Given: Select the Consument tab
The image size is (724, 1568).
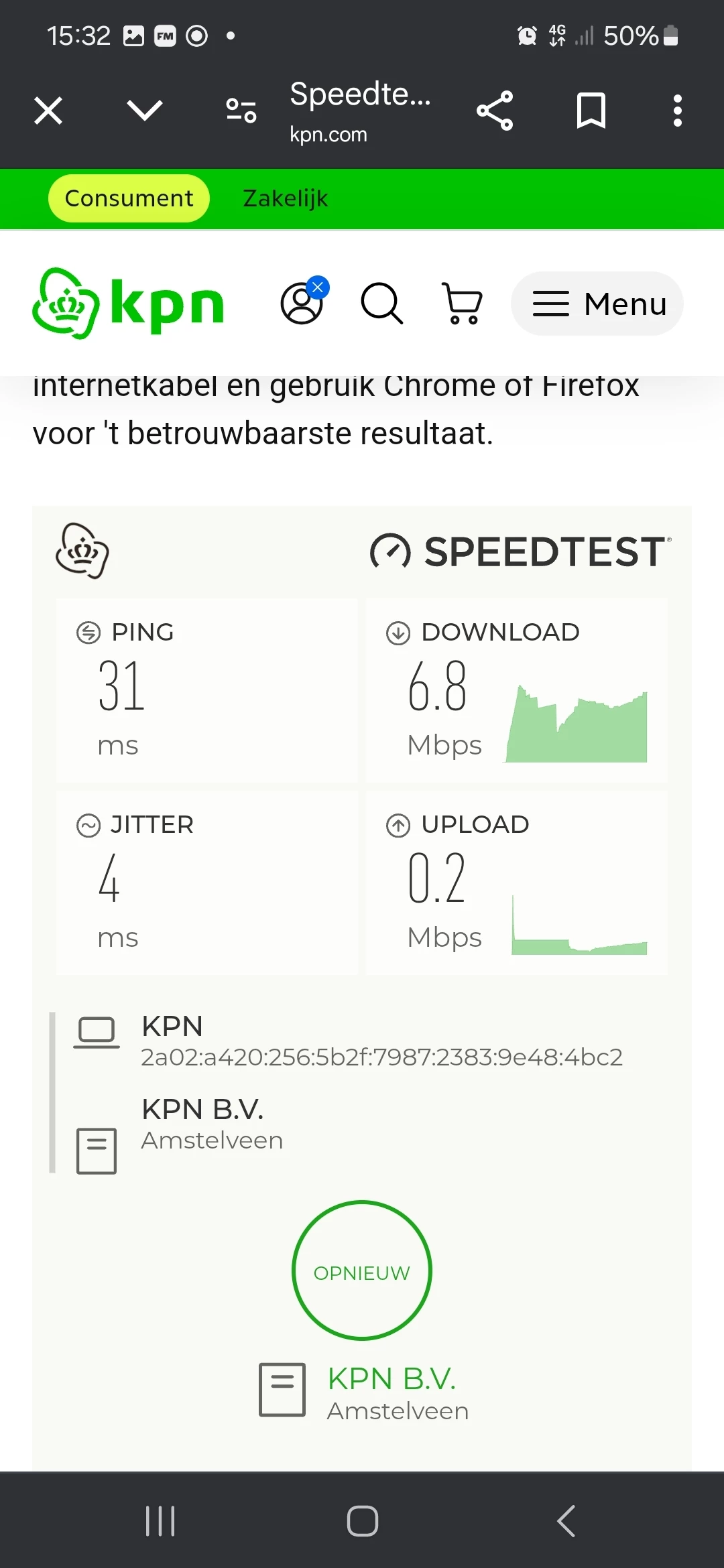Looking at the screenshot, I should 129,198.
